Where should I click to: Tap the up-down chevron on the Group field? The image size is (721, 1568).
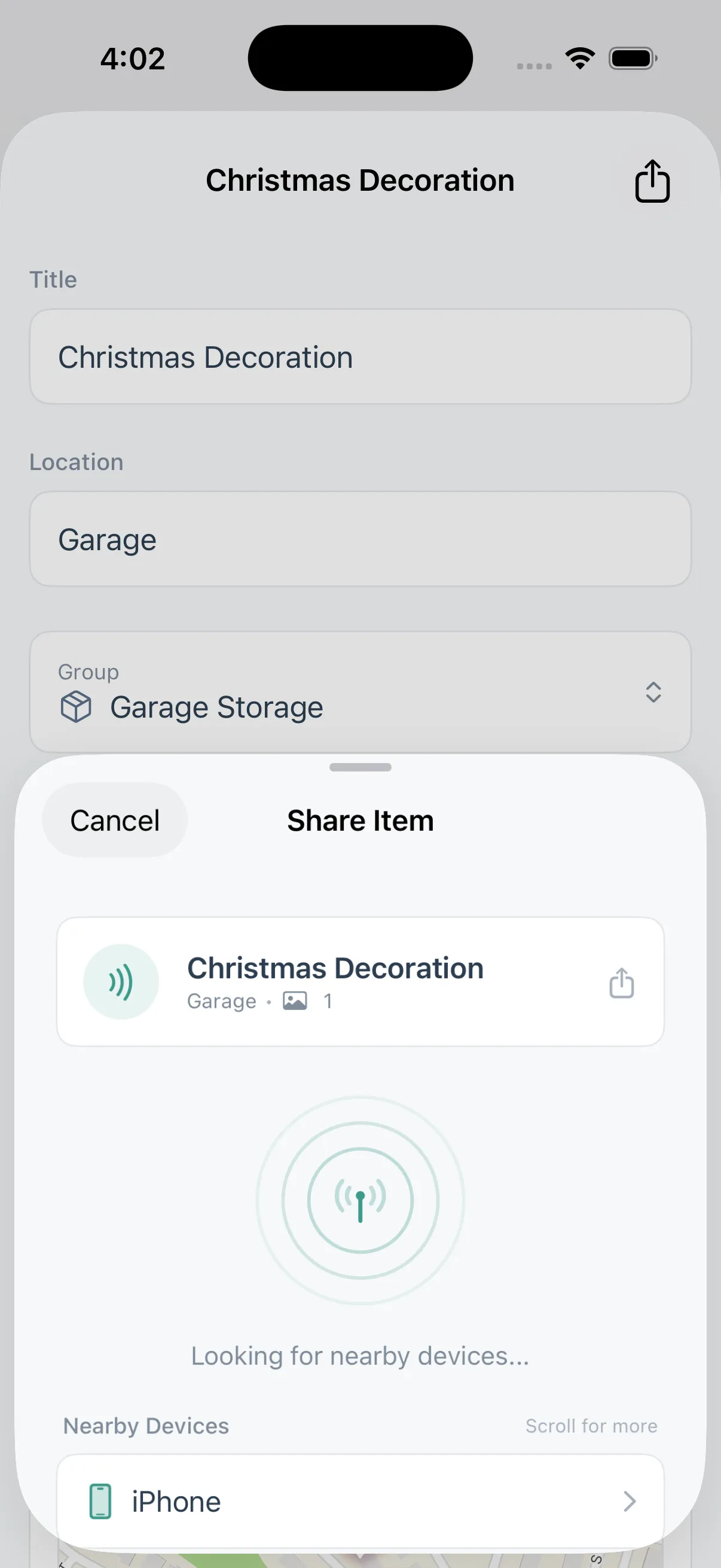652,692
